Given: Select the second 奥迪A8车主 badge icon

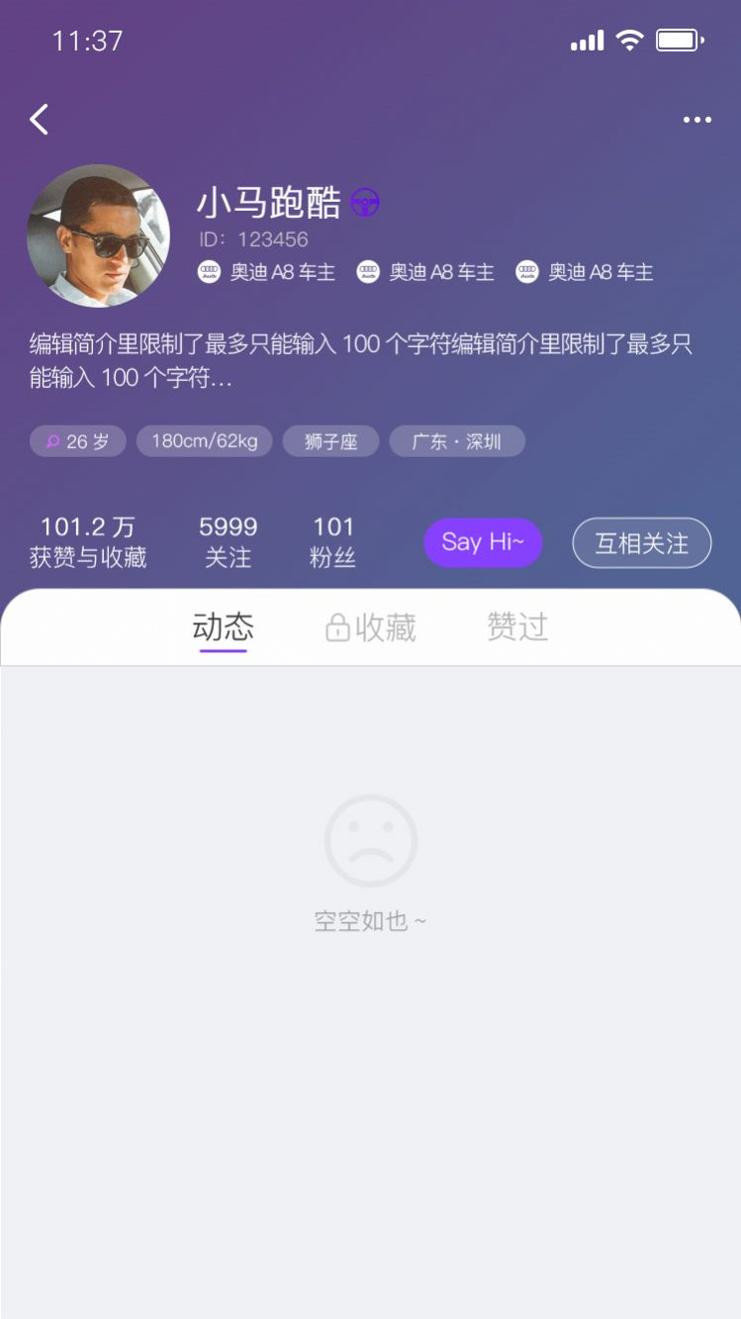Looking at the screenshot, I should pyautogui.click(x=368, y=271).
